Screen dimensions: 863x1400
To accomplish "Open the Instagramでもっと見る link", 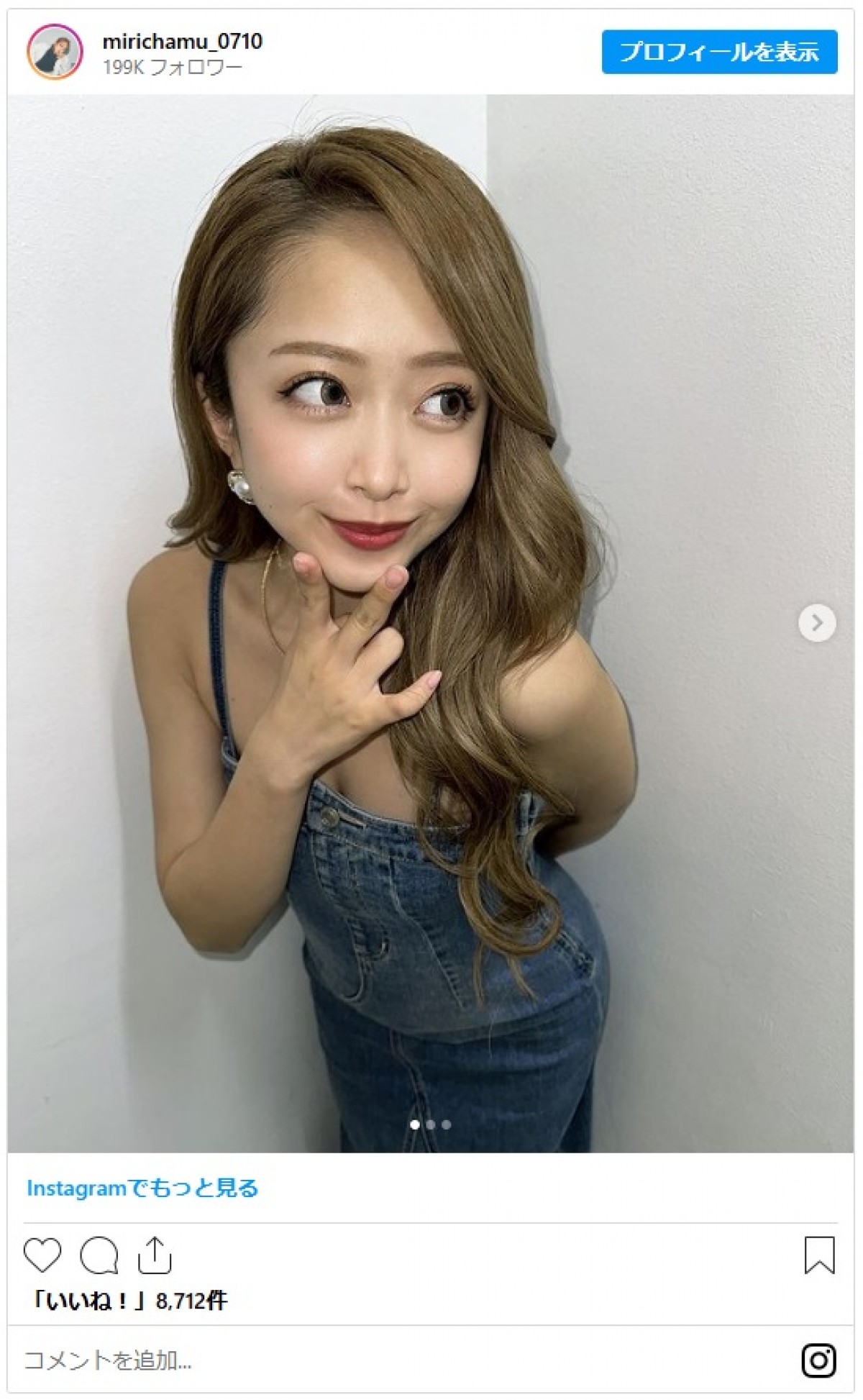I will [142, 1188].
